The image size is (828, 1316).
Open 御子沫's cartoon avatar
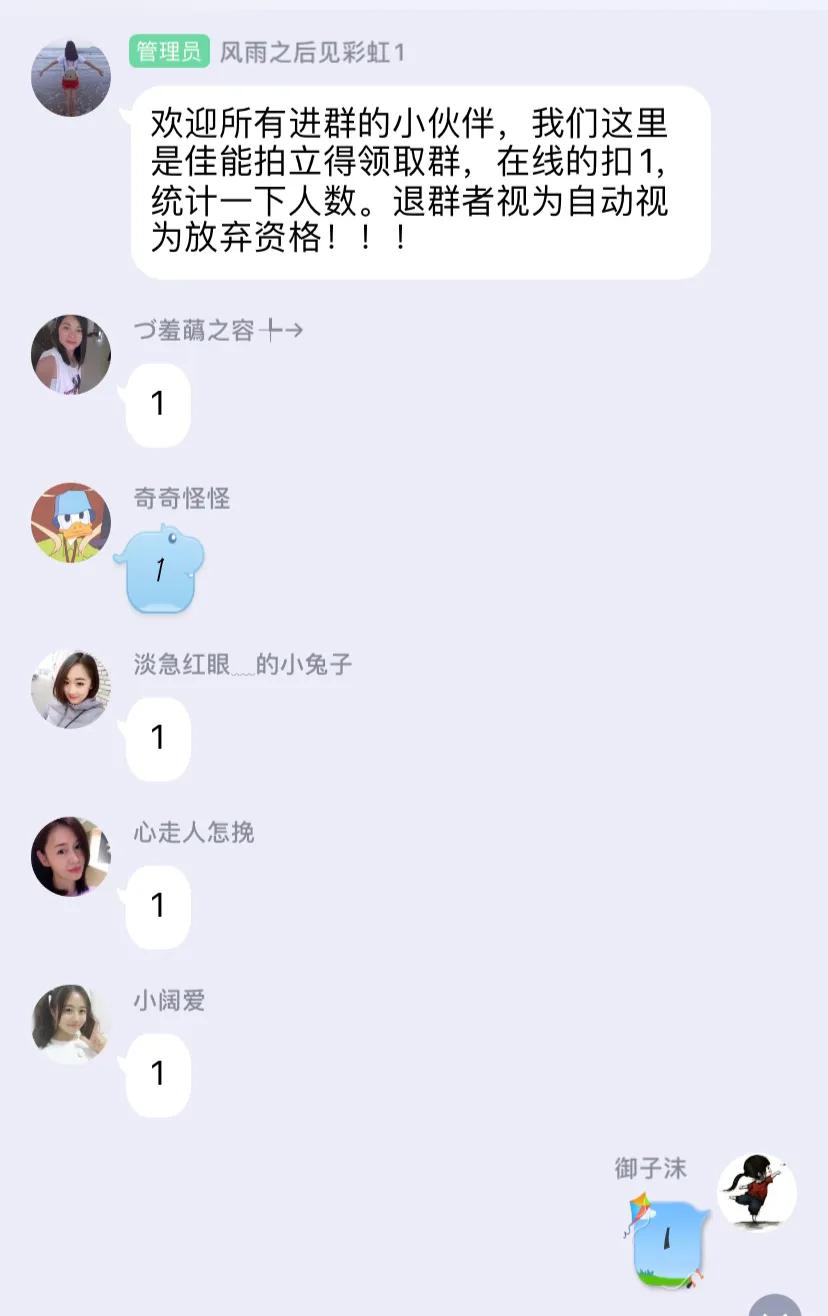click(x=757, y=1194)
